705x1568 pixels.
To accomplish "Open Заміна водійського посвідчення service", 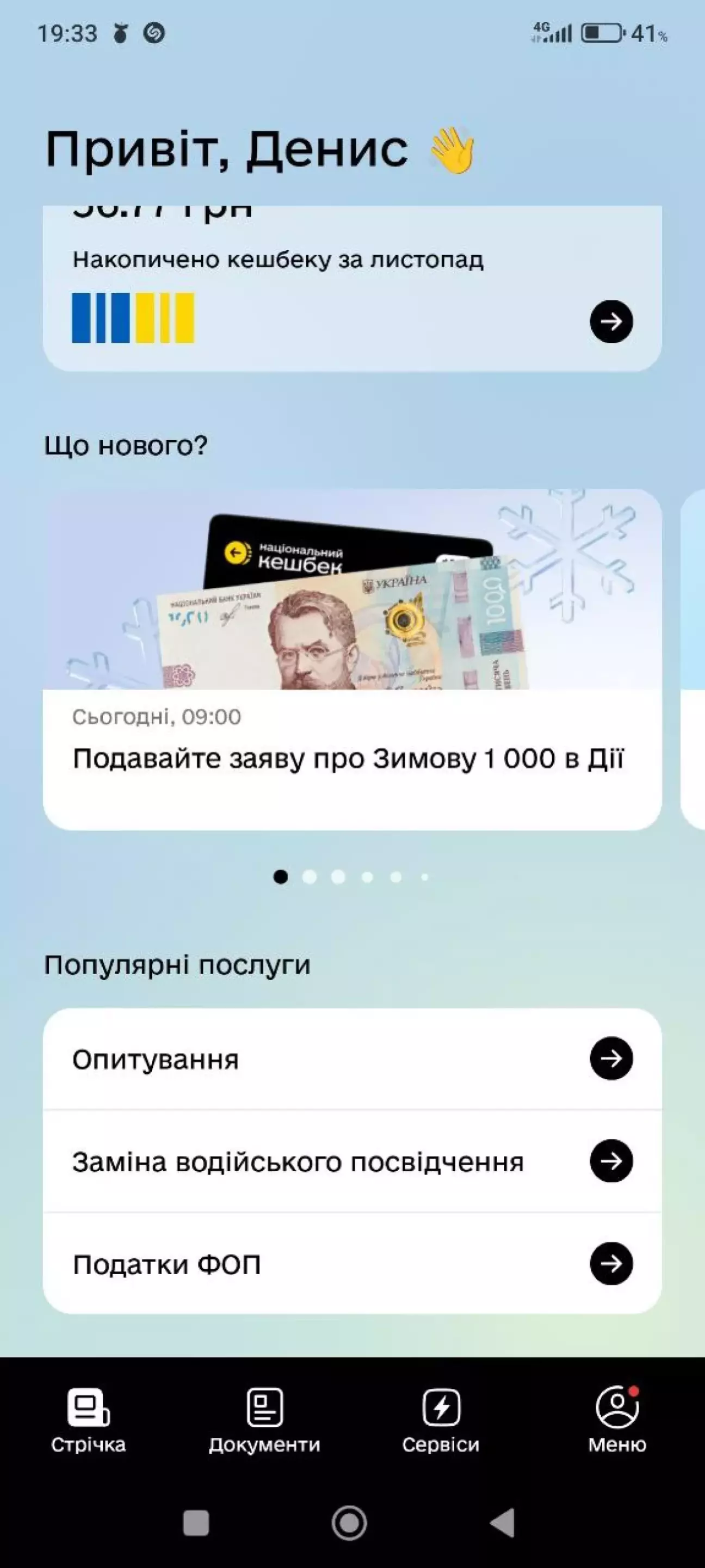I will click(x=351, y=1161).
